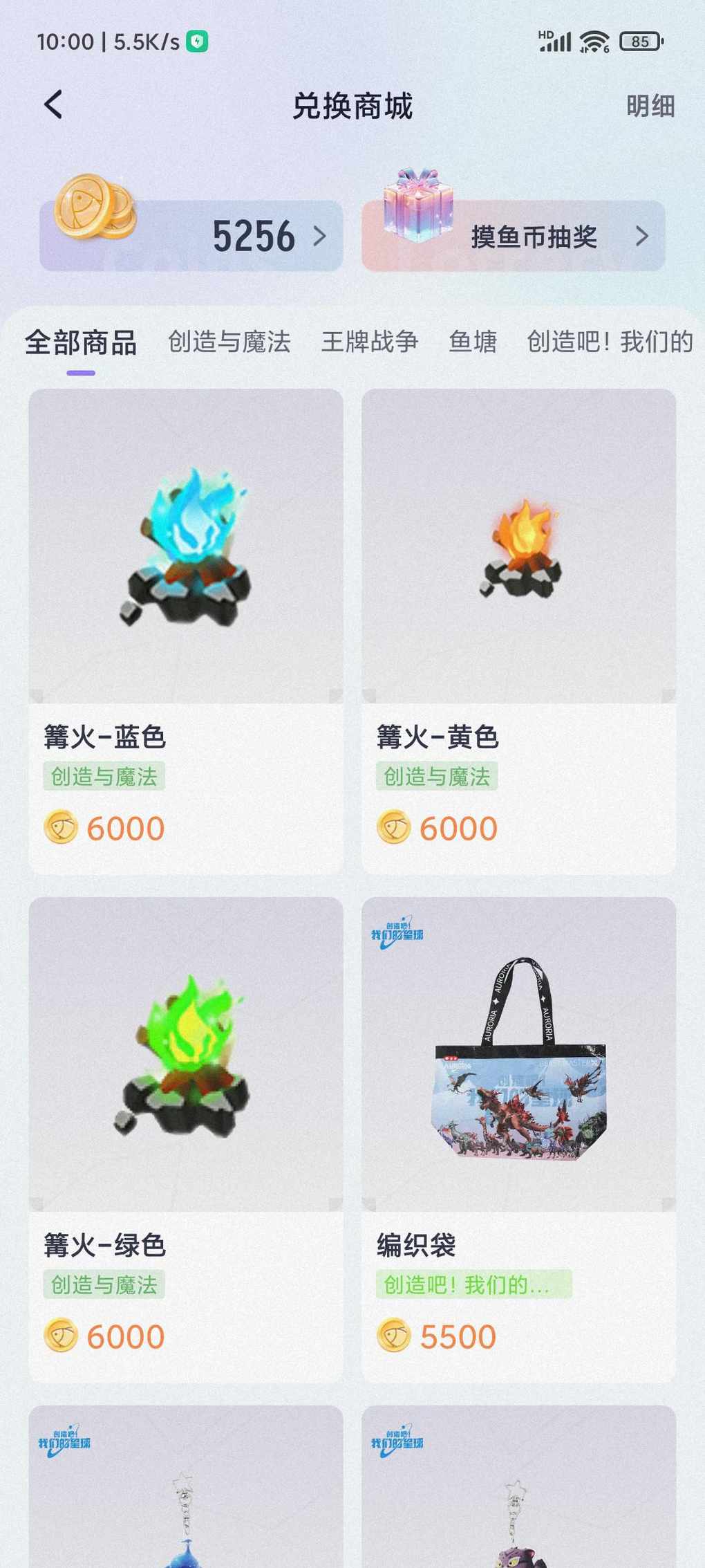
Task: View the 编织袋 tote bag item
Action: [518, 1138]
